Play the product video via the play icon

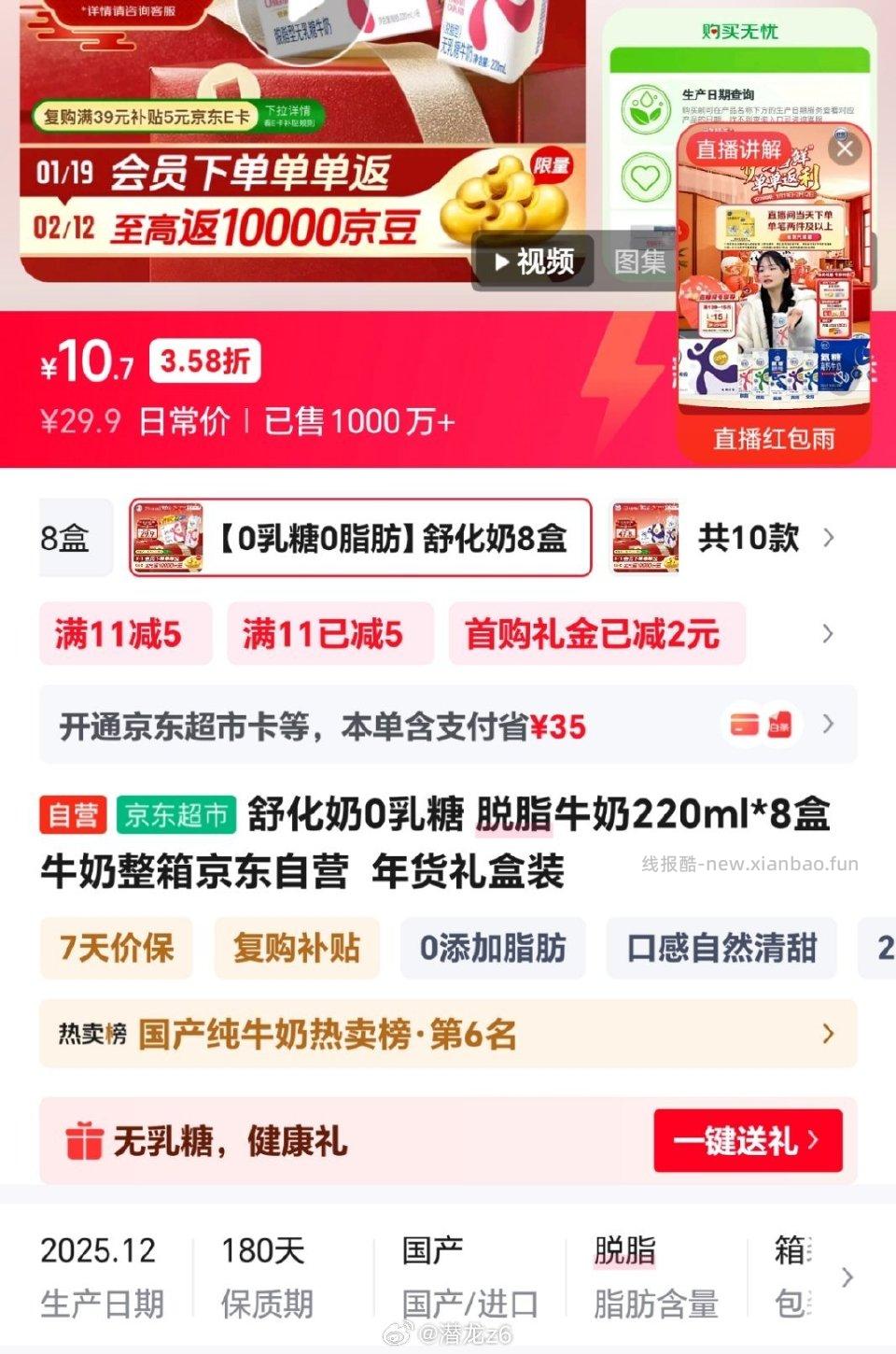coord(502,262)
